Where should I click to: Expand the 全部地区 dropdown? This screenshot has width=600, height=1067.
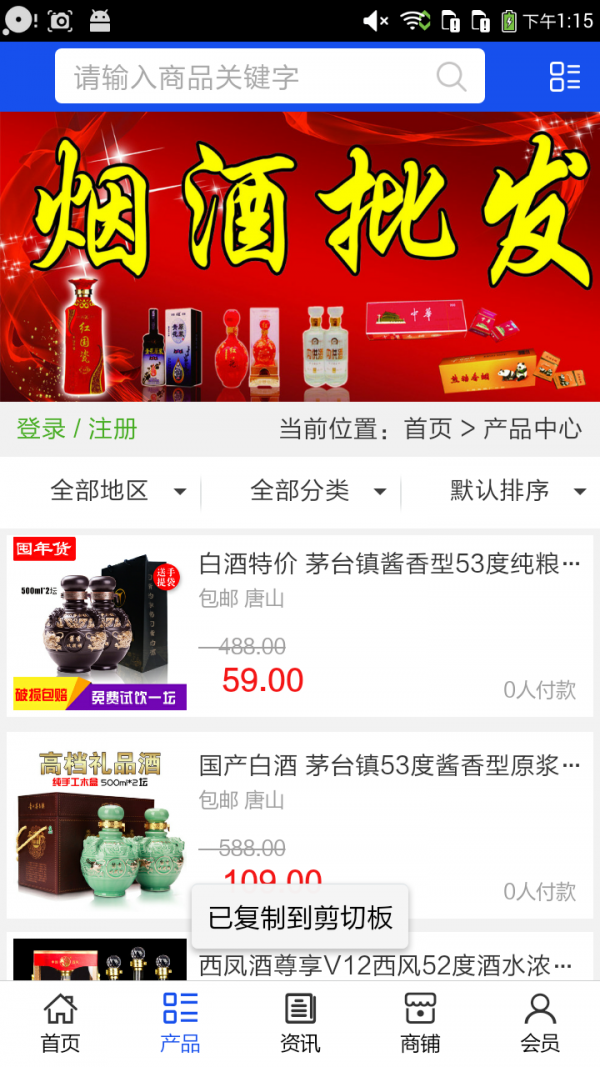(118, 491)
